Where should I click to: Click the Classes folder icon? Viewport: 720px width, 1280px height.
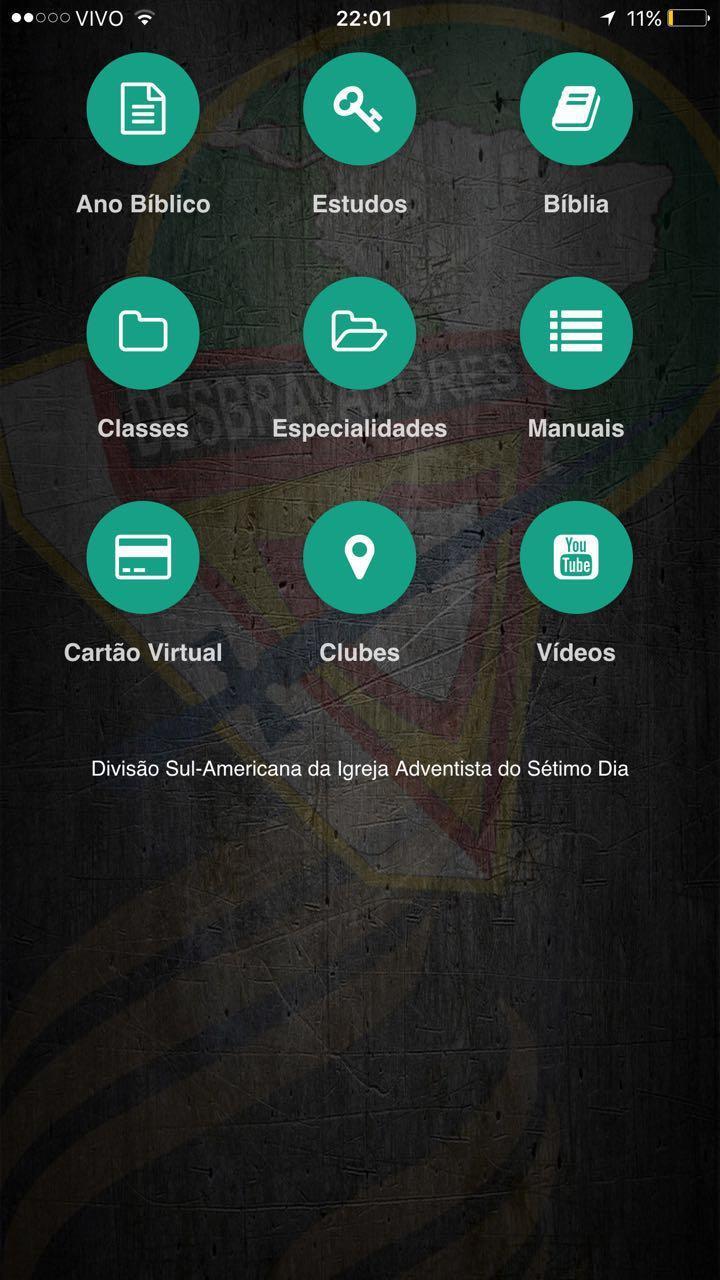(143, 333)
